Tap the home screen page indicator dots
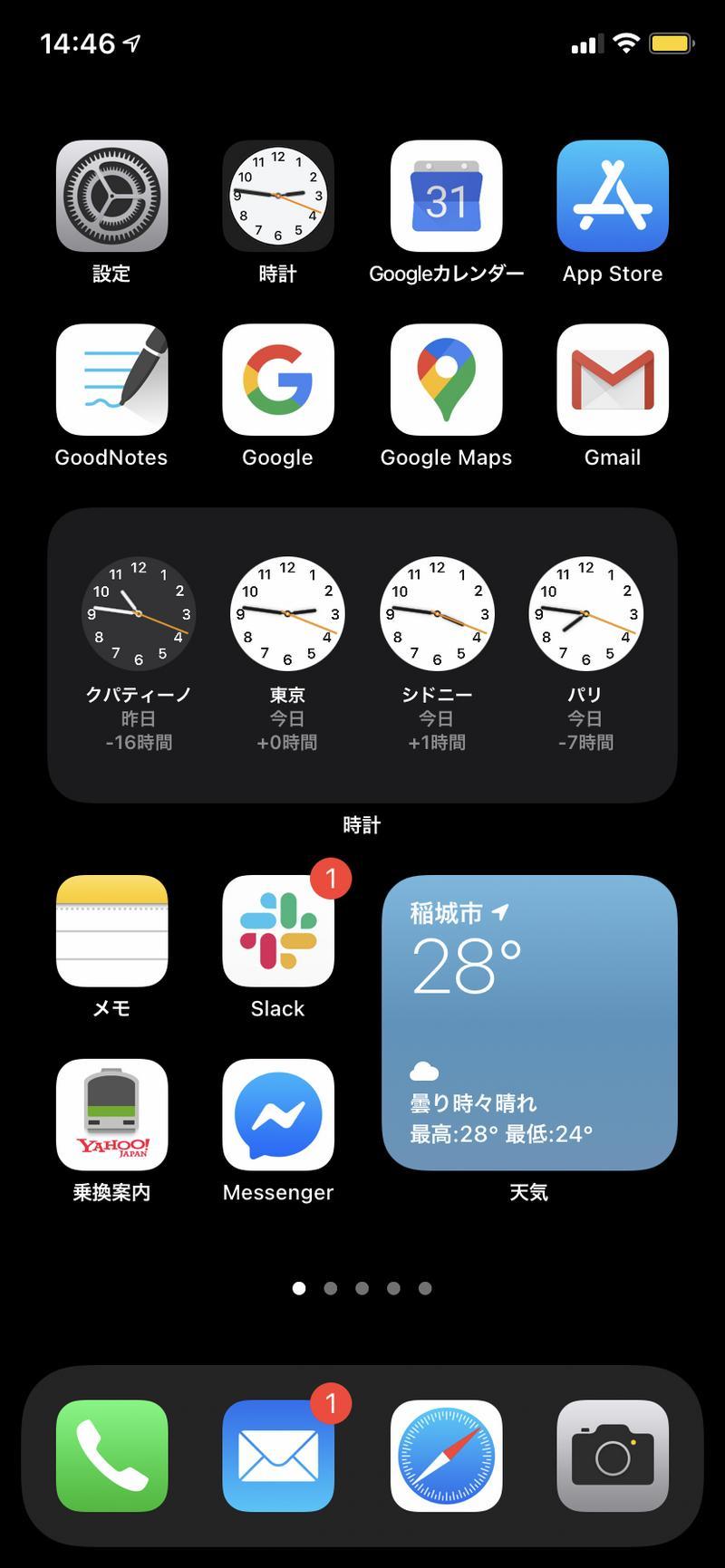Screen dimensions: 725x1568 (362, 1288)
